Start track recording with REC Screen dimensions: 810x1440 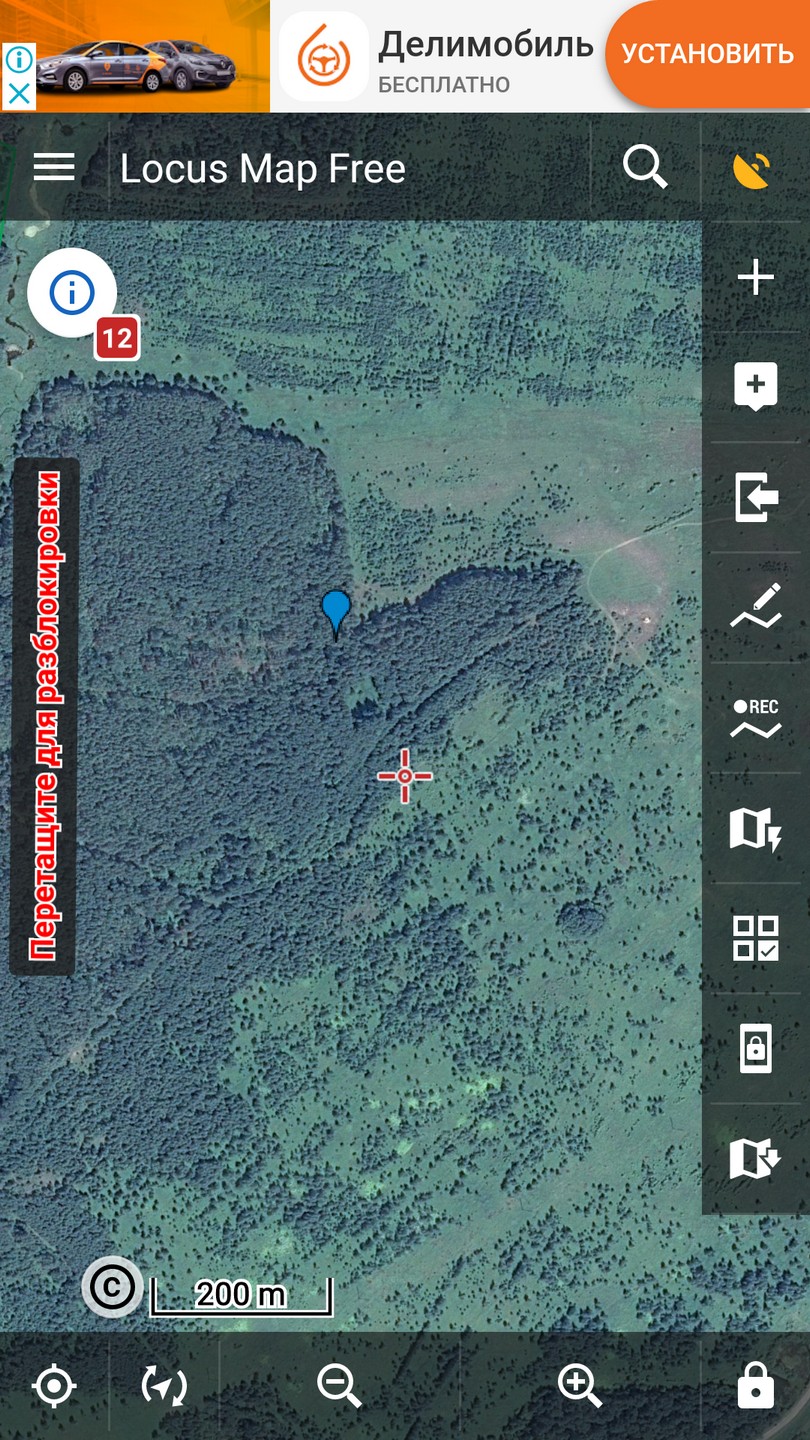756,718
